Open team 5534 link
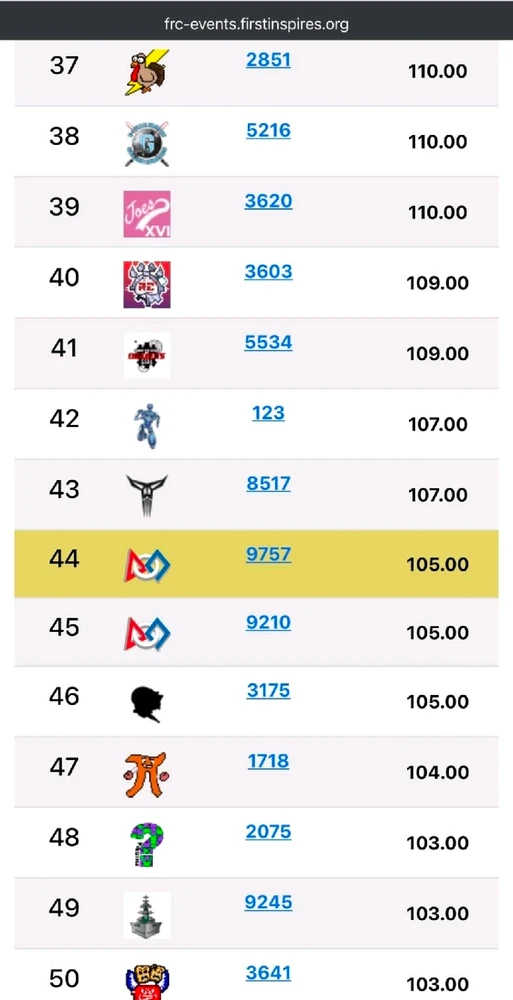 [268, 343]
